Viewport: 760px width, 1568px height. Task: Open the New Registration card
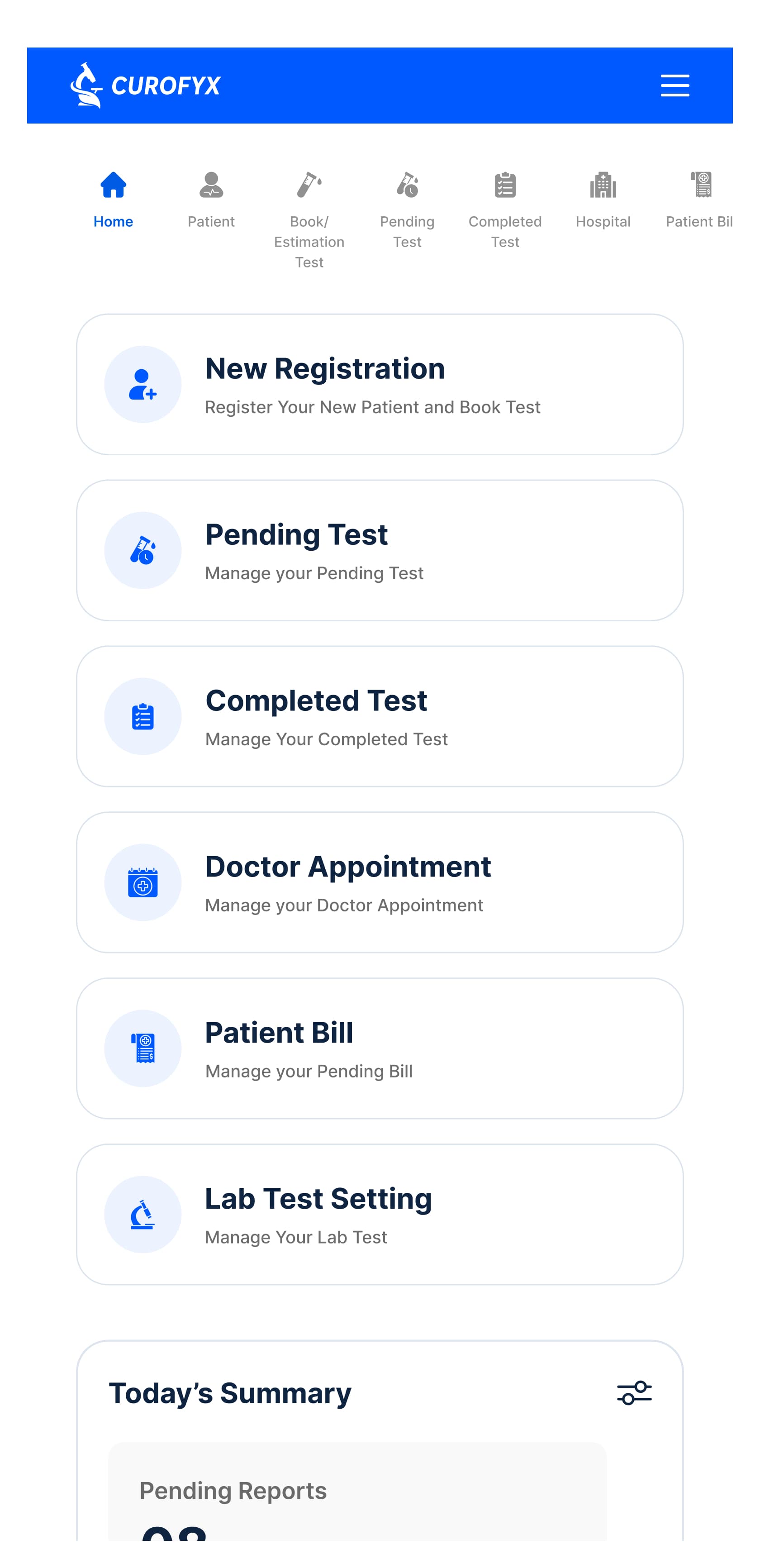tap(379, 384)
